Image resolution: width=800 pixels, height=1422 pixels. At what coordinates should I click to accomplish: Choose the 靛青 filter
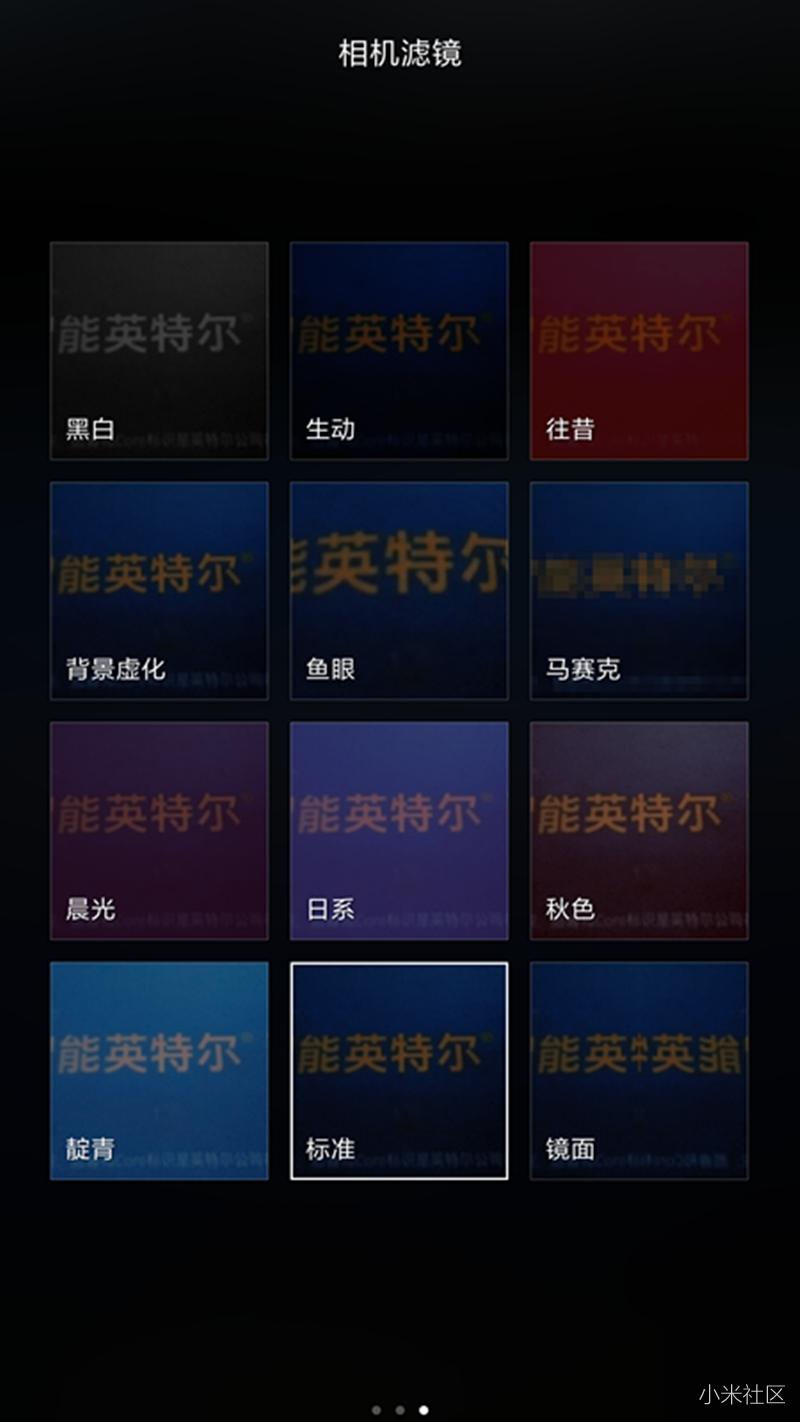[x=159, y=1071]
